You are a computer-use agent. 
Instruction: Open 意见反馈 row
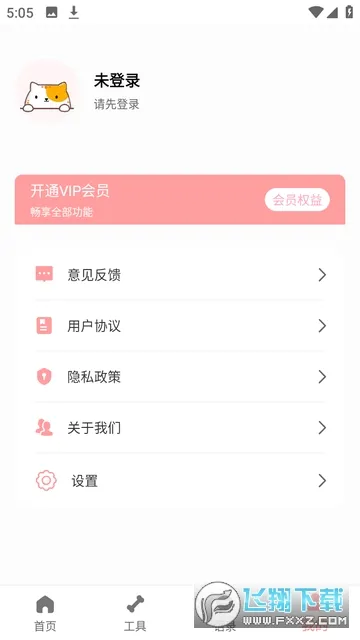pos(180,275)
